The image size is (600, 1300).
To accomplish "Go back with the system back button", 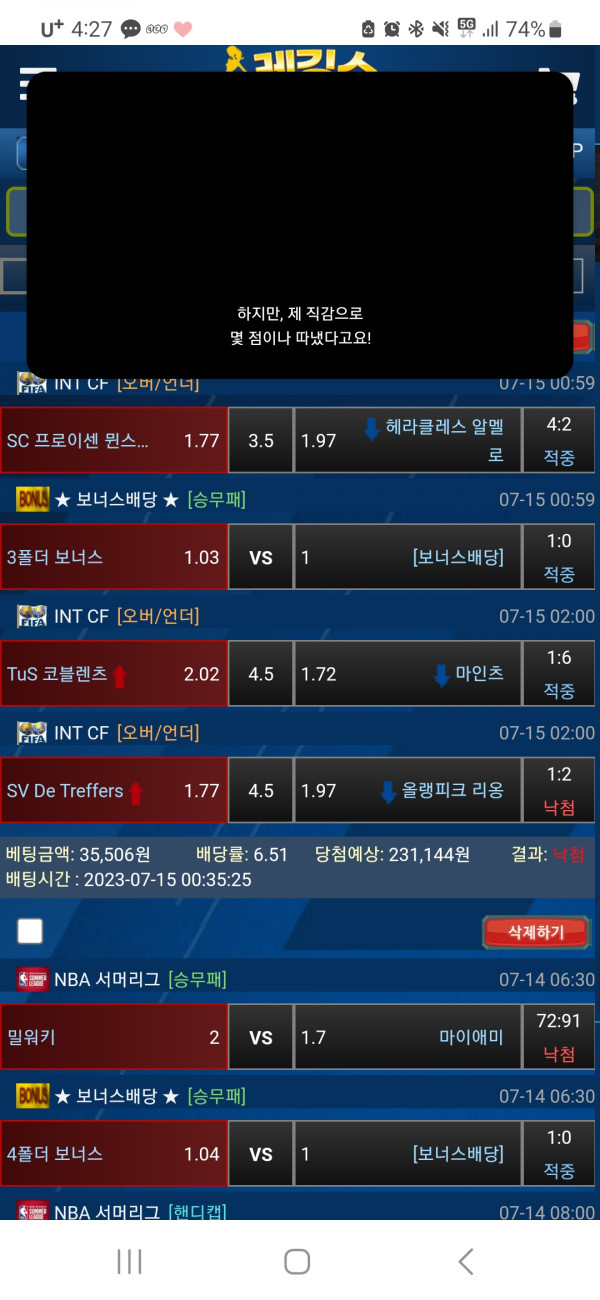I will coord(465,1261).
